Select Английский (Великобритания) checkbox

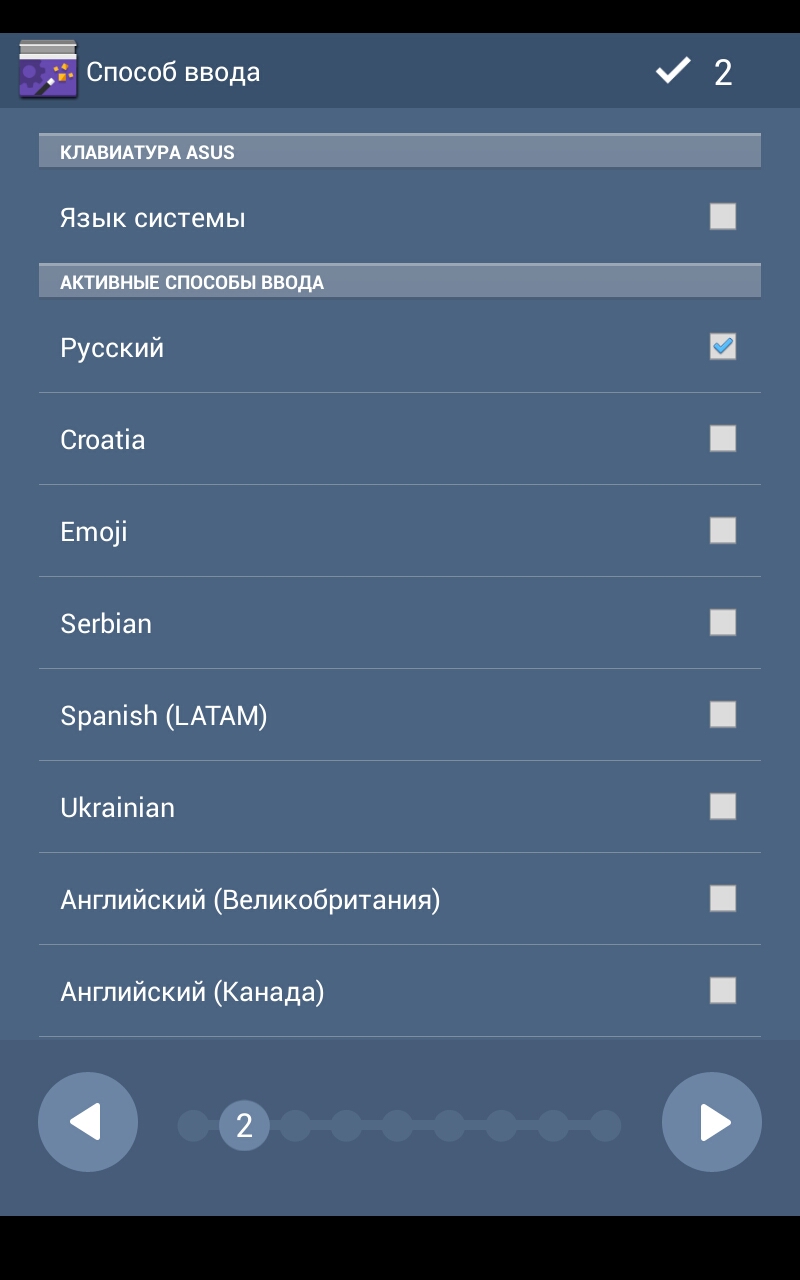pyautogui.click(x=722, y=899)
